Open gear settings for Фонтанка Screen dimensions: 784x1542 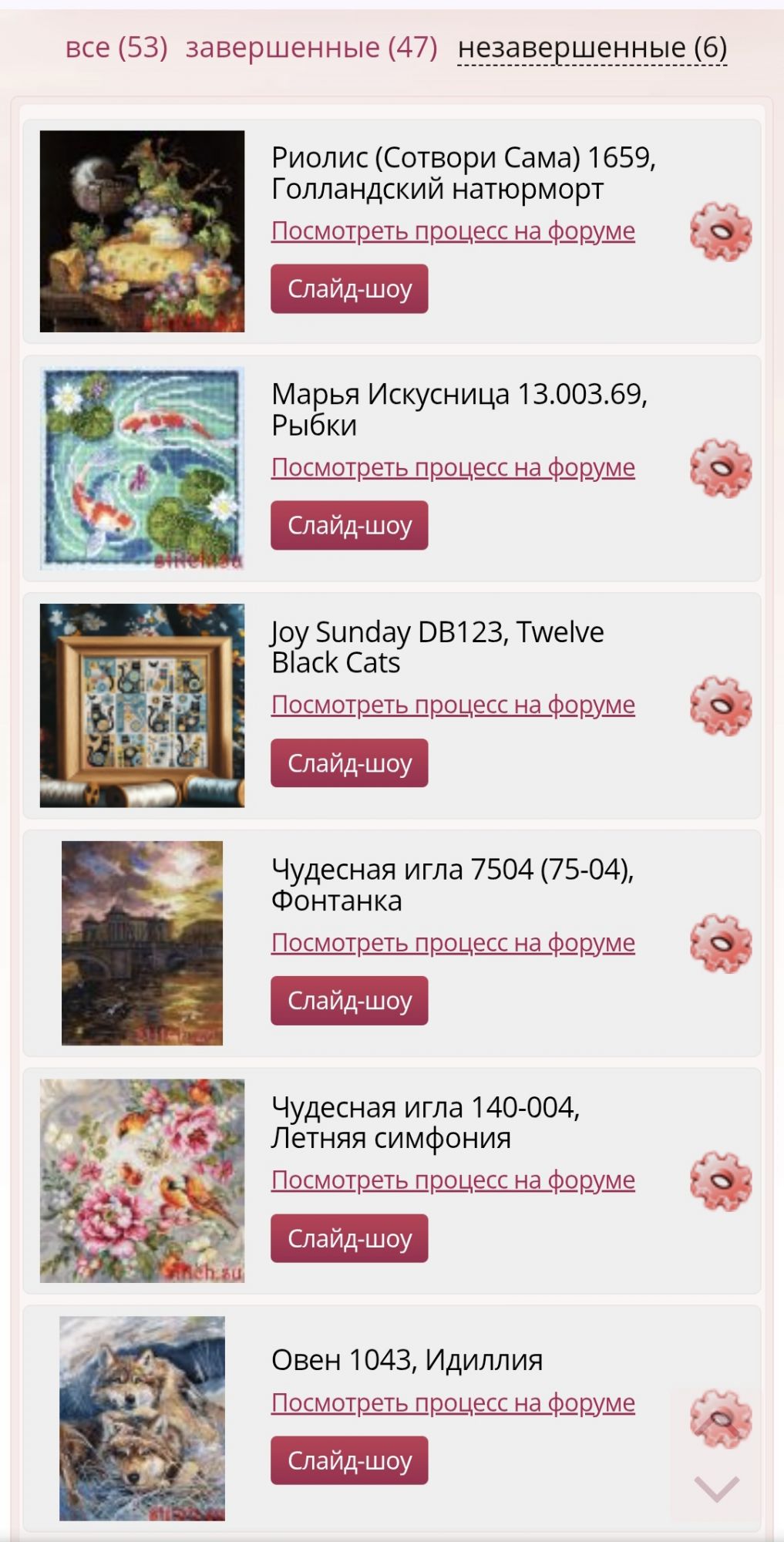click(x=720, y=943)
